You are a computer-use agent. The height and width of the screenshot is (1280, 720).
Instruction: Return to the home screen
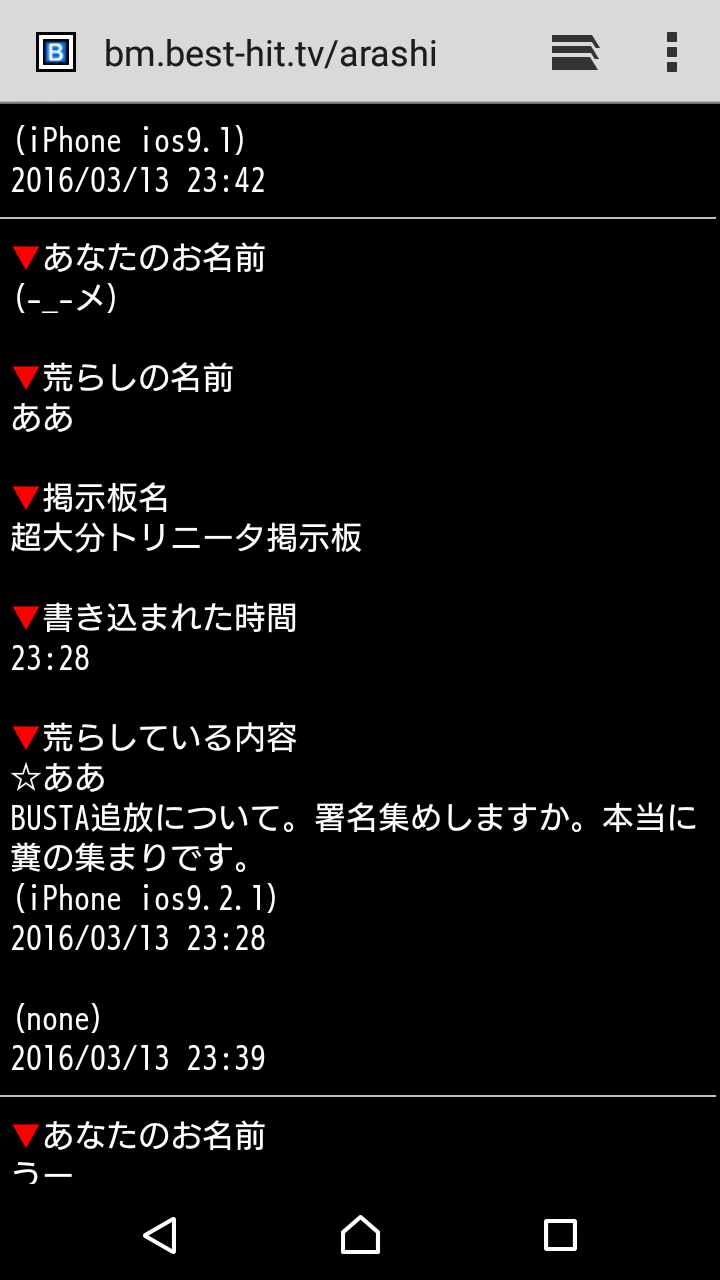[360, 1235]
